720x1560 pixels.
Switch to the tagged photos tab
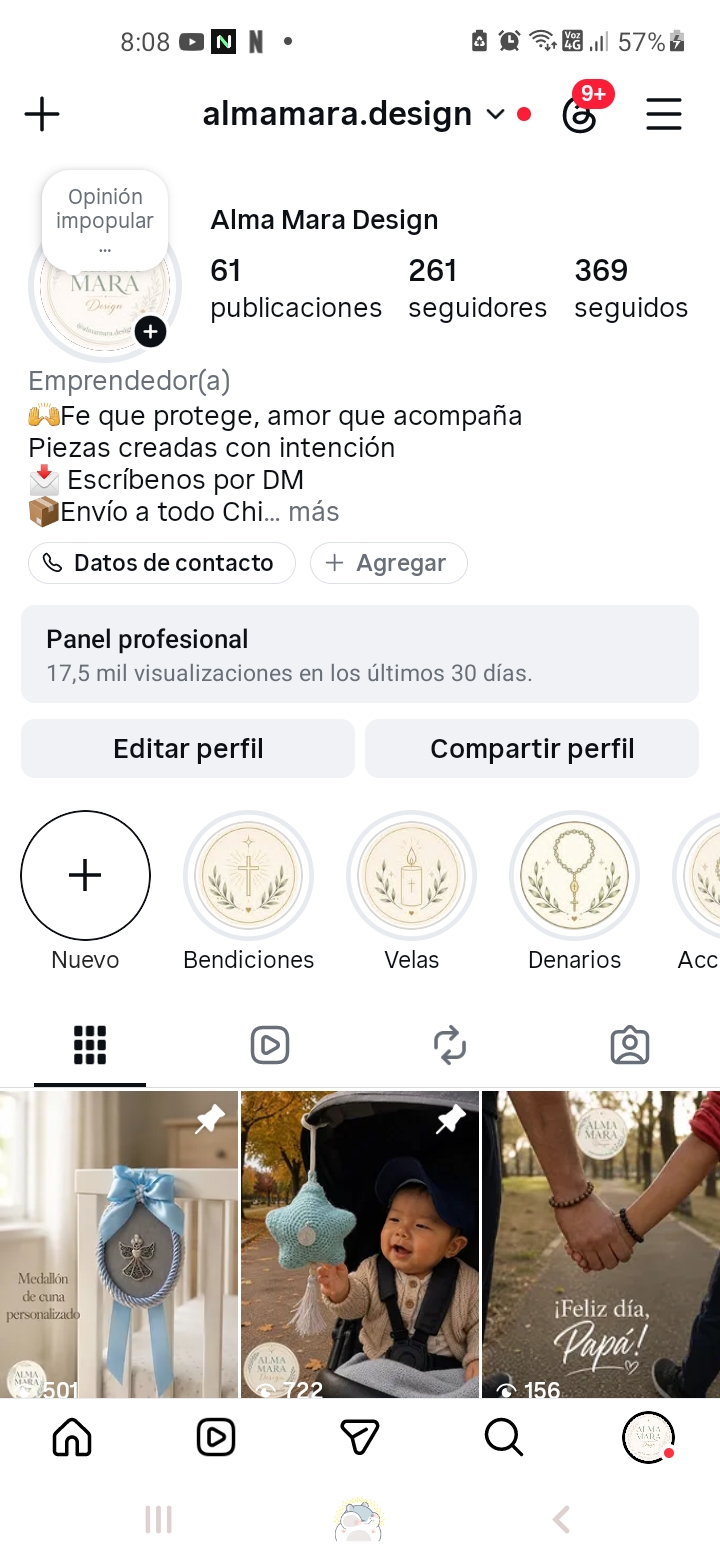(x=630, y=1045)
